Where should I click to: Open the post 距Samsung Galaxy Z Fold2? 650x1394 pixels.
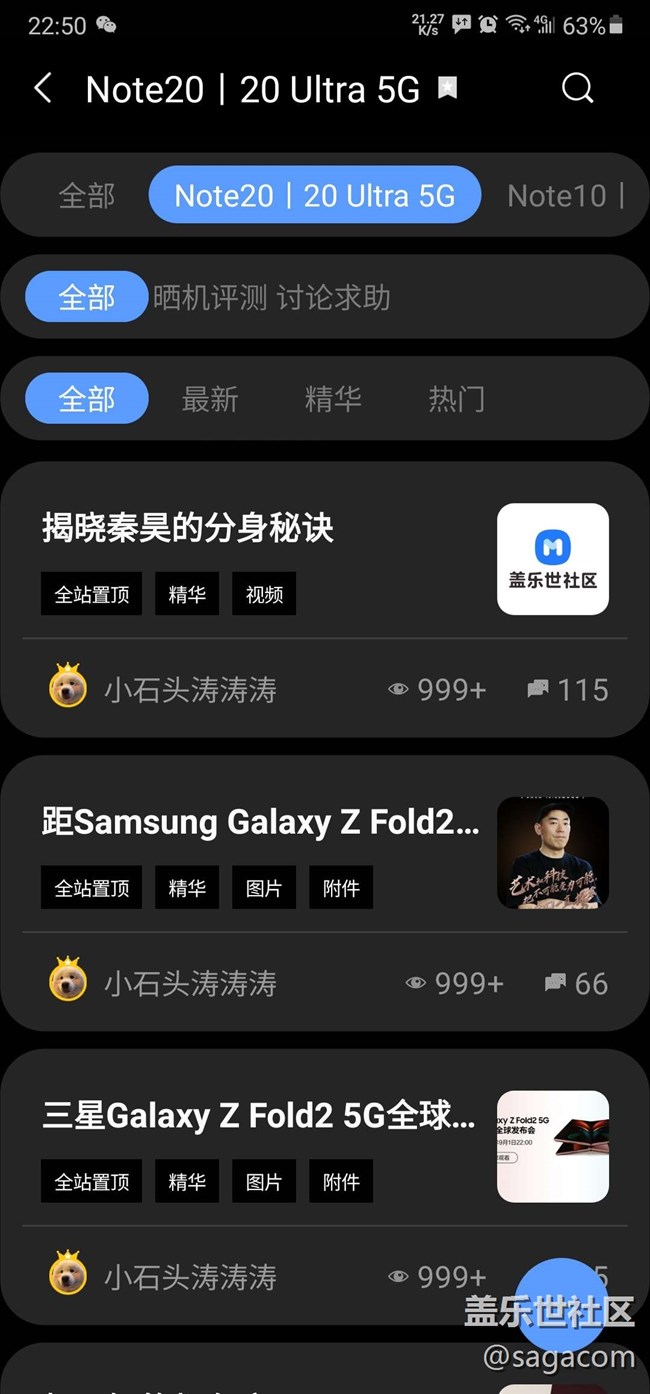[x=260, y=822]
